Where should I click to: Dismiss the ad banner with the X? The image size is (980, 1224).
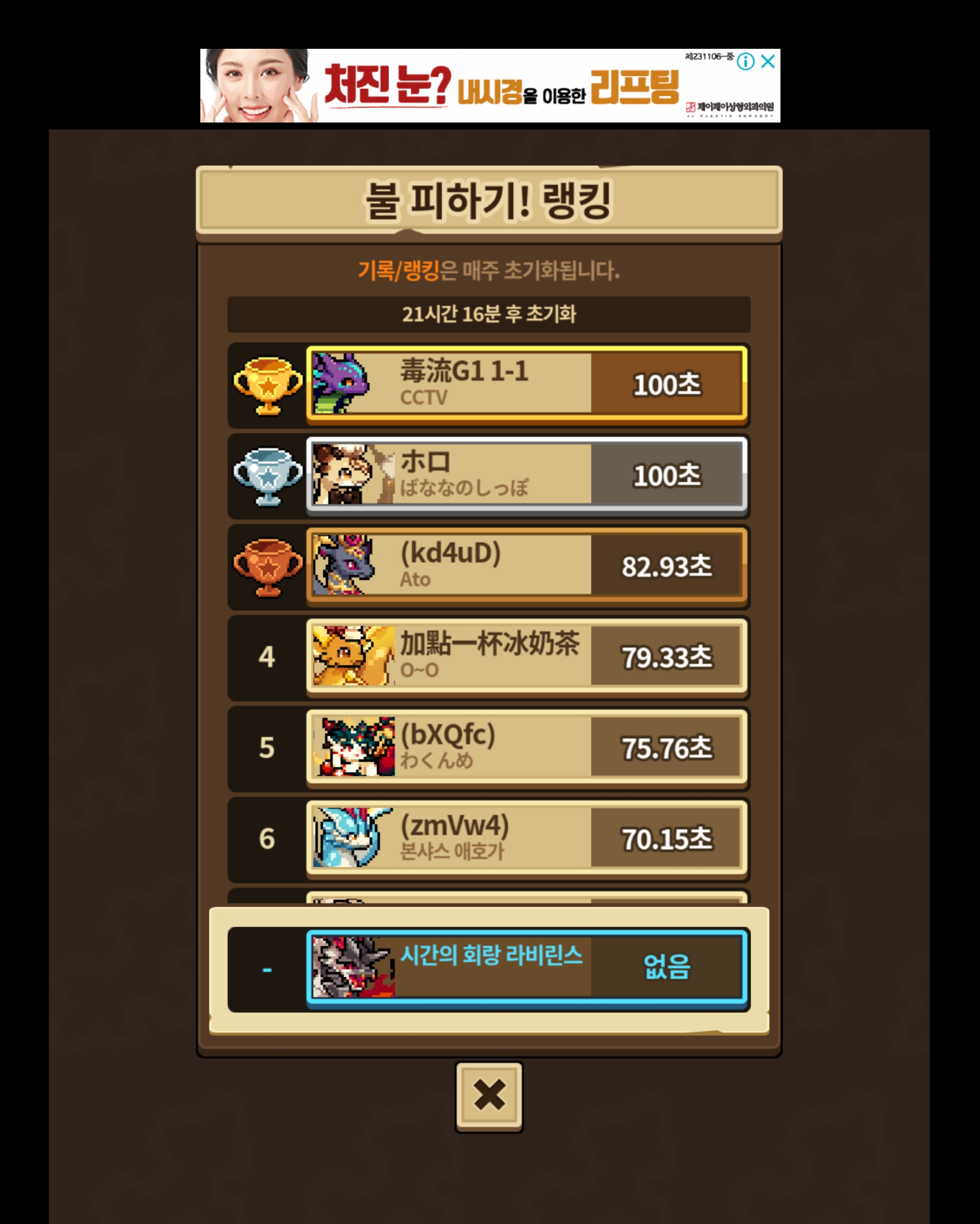[768, 62]
